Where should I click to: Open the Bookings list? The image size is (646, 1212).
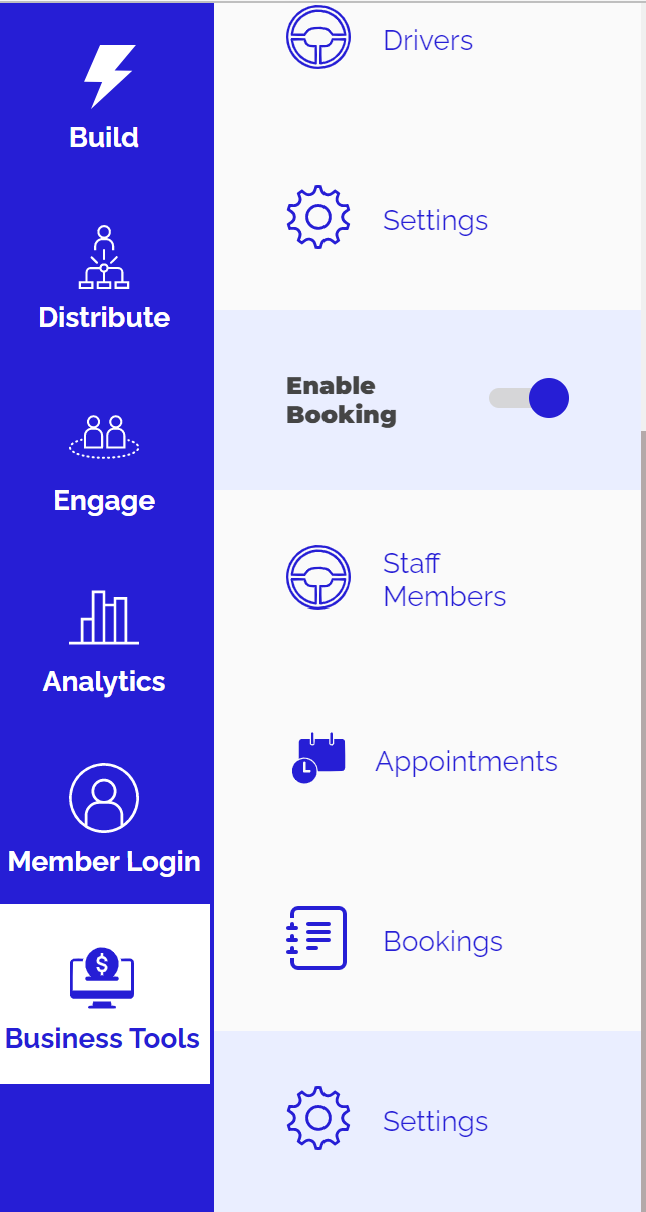pos(442,941)
